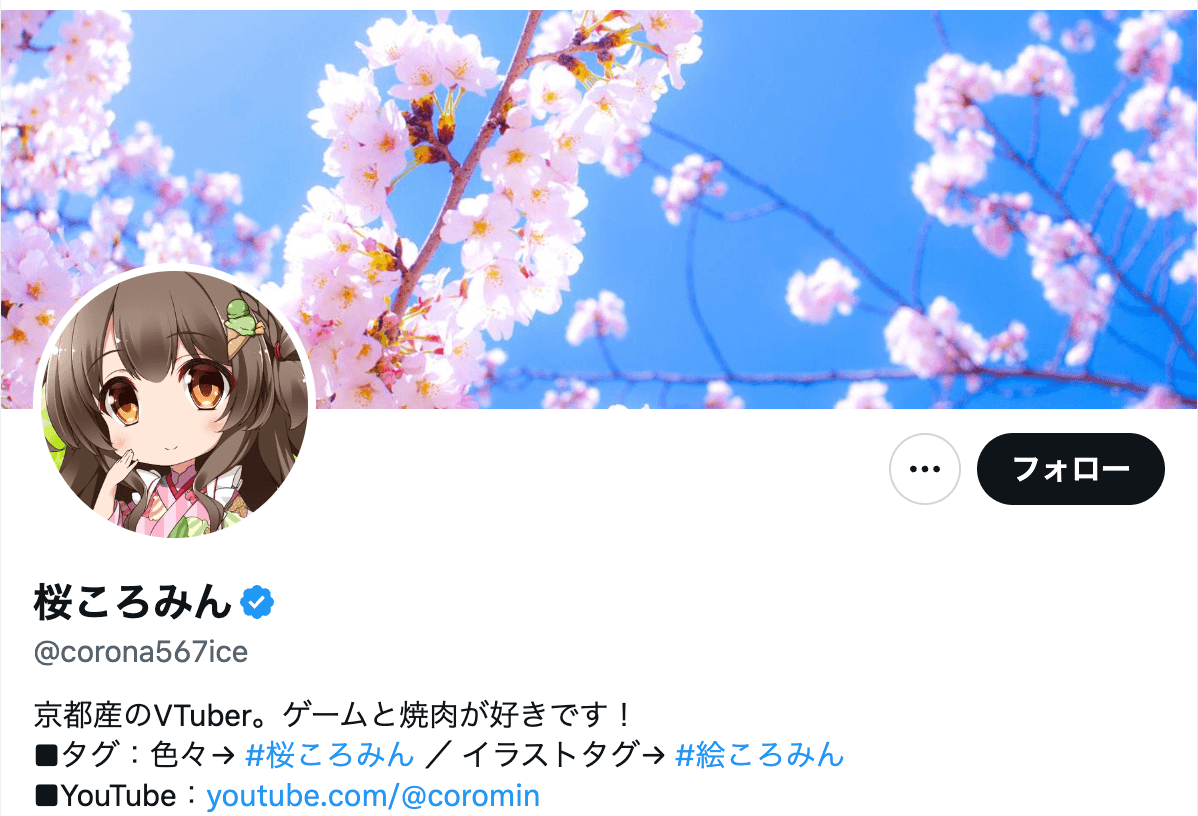Tap the blue verified badge
The image size is (1198, 816).
(258, 602)
